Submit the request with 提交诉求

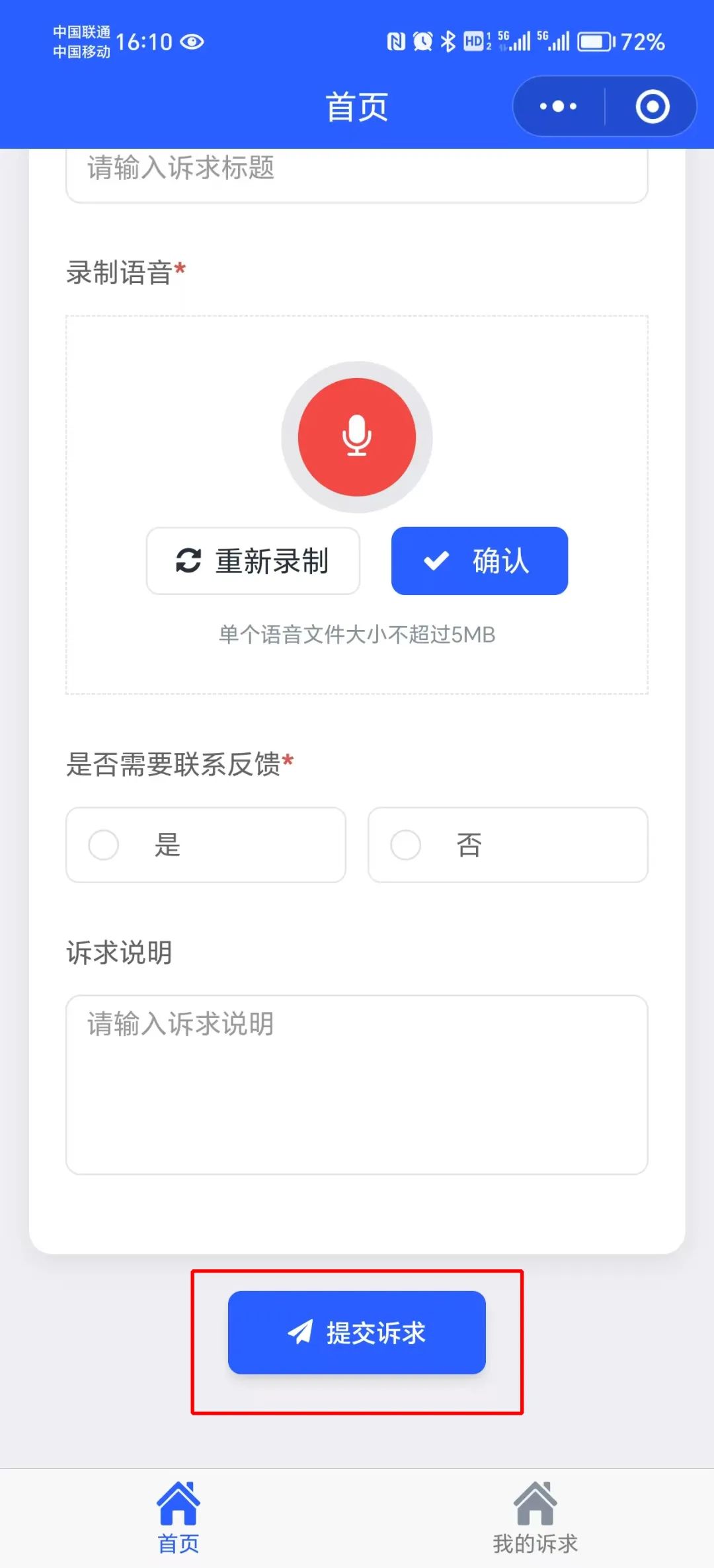click(x=357, y=1332)
